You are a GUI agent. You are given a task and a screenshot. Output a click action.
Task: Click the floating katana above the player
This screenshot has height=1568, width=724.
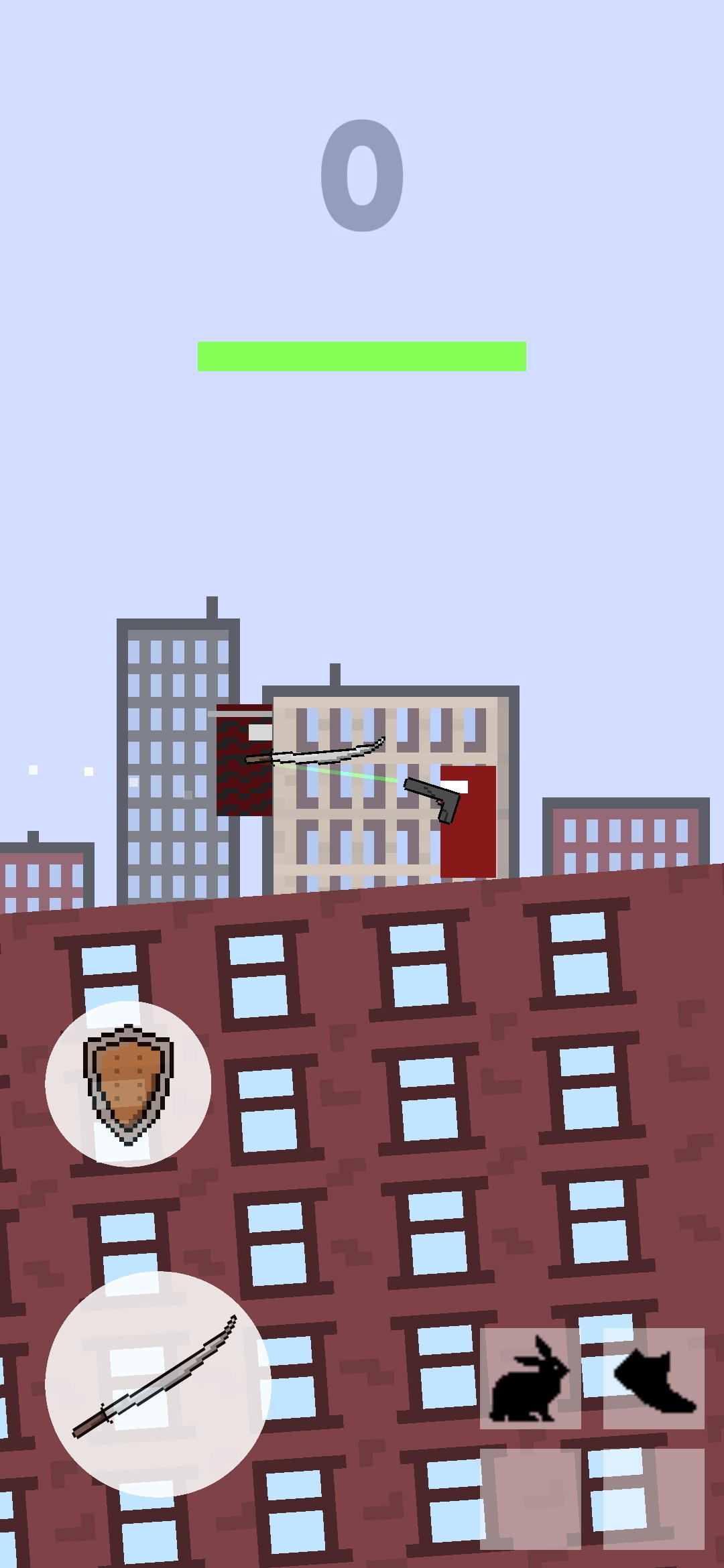point(315,754)
